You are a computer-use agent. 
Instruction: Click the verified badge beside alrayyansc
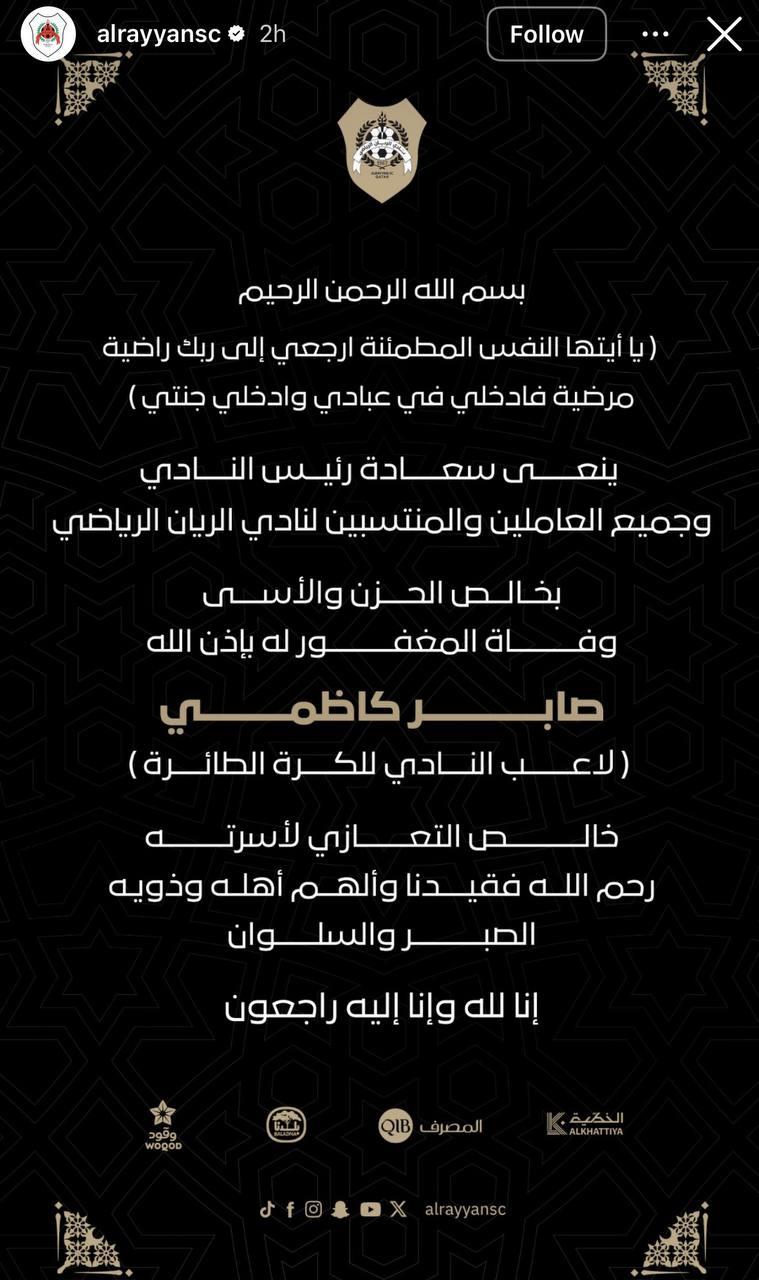pyautogui.click(x=235, y=31)
